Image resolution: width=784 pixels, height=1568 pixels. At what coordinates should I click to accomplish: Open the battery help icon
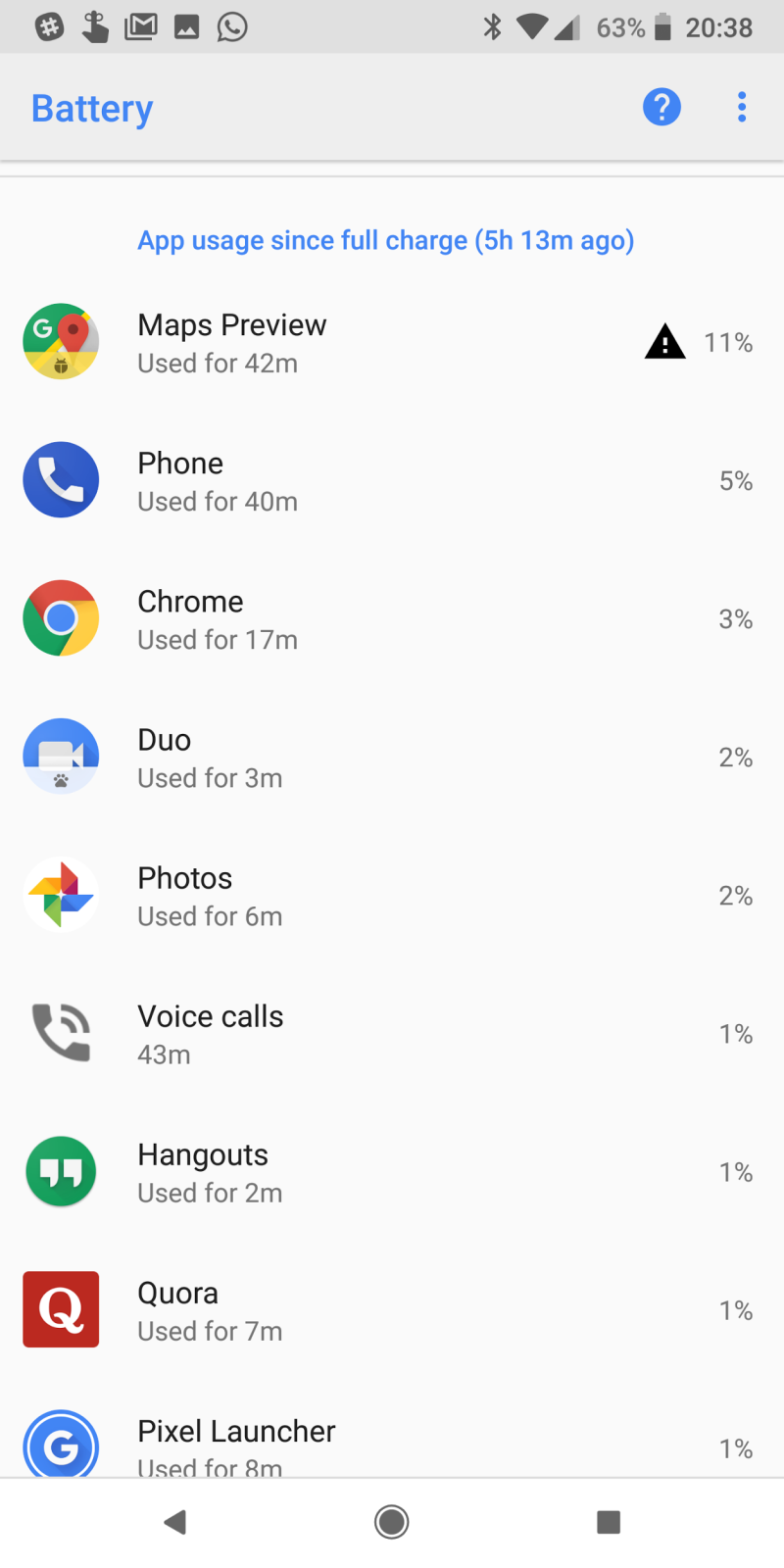pyautogui.click(x=661, y=107)
